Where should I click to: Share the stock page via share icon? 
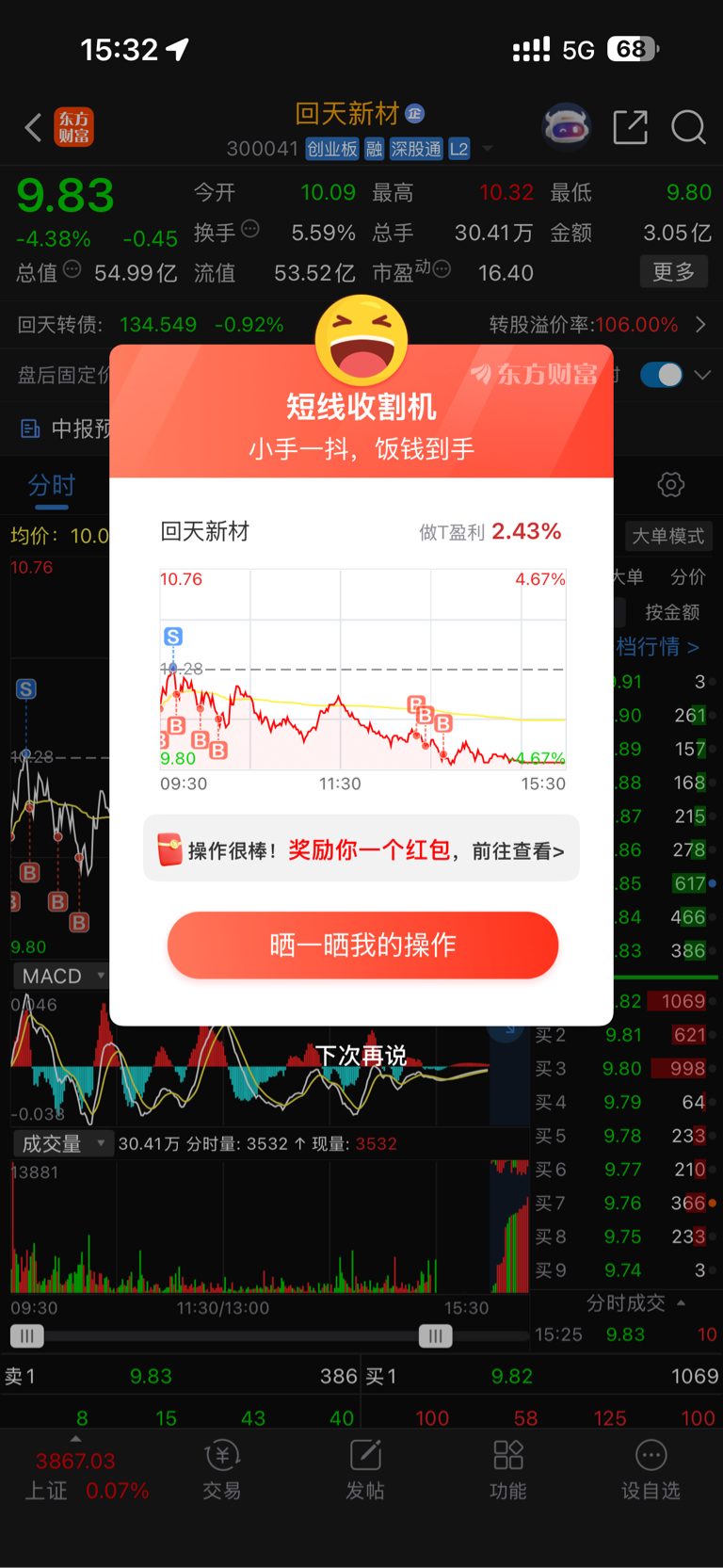click(630, 127)
